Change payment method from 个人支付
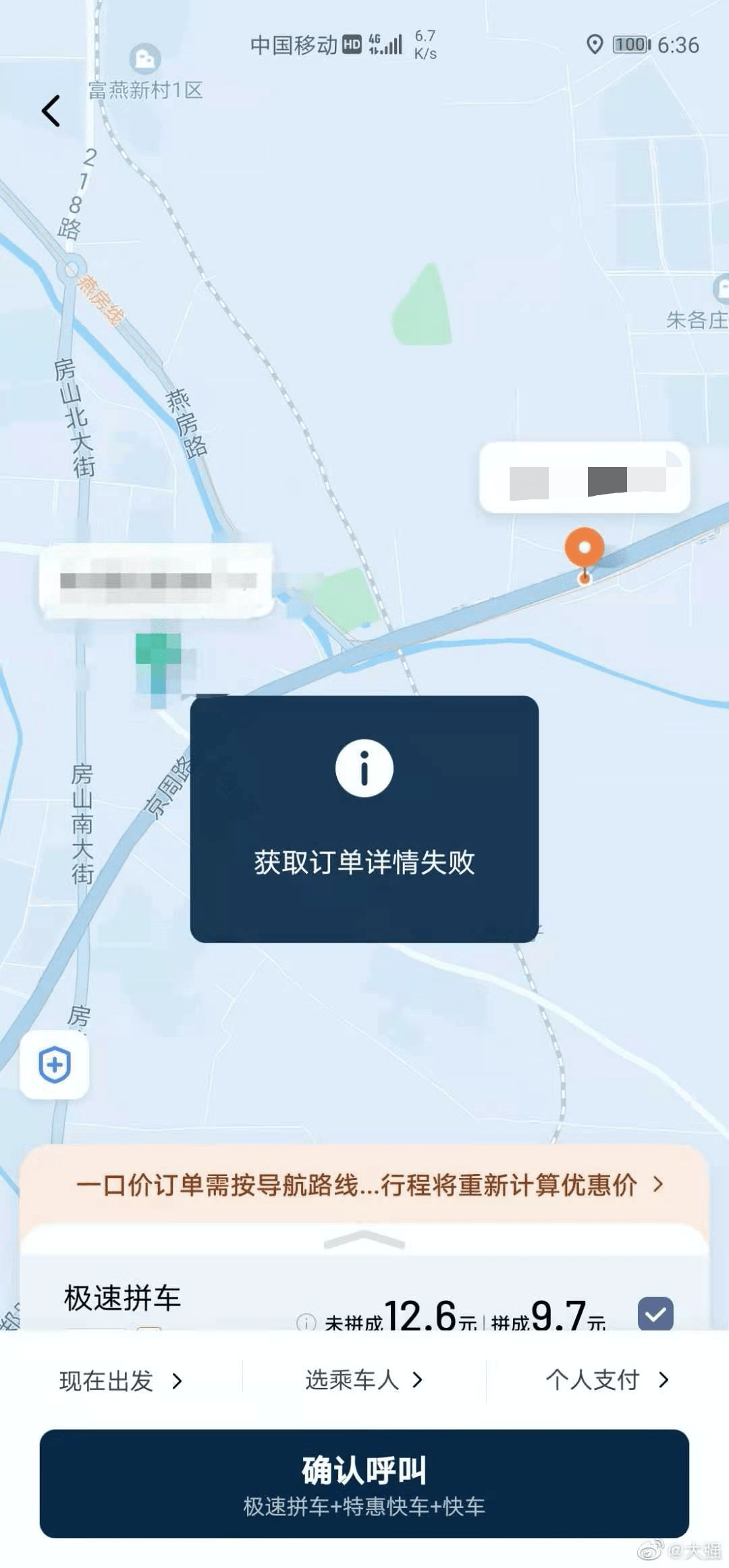 [606, 1380]
